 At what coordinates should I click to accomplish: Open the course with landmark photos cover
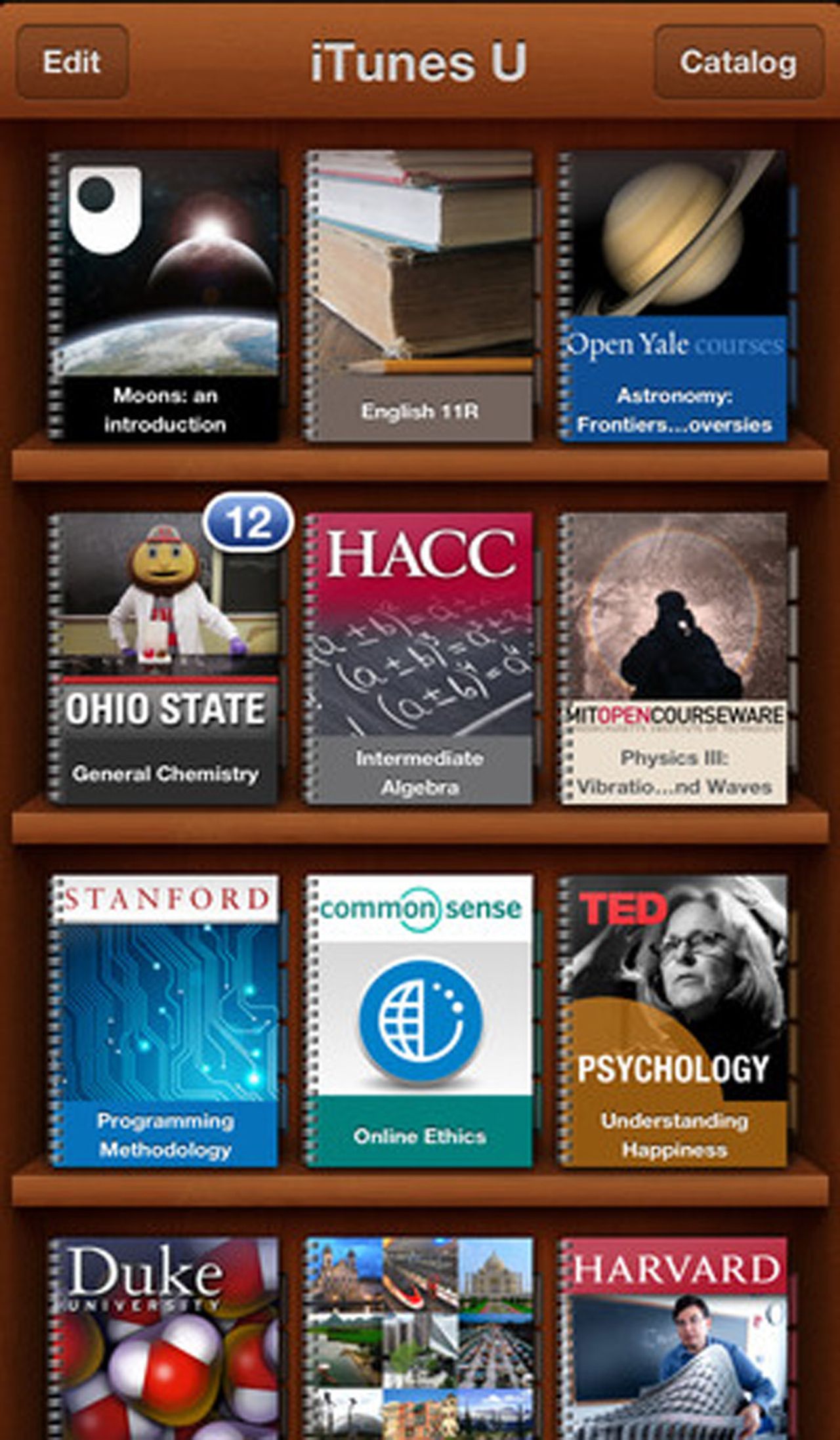coord(419,1339)
